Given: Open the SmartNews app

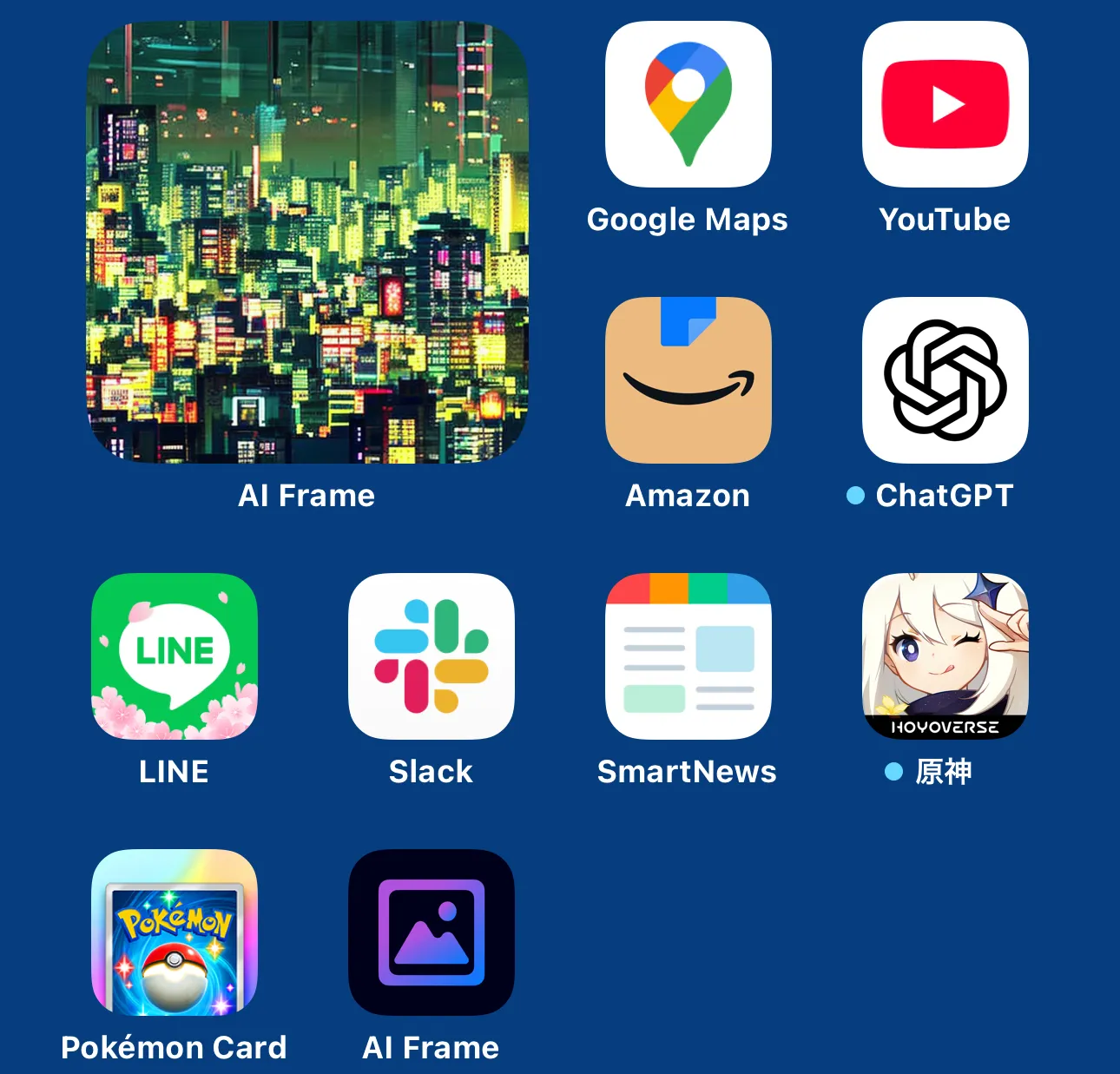Looking at the screenshot, I should point(688,656).
